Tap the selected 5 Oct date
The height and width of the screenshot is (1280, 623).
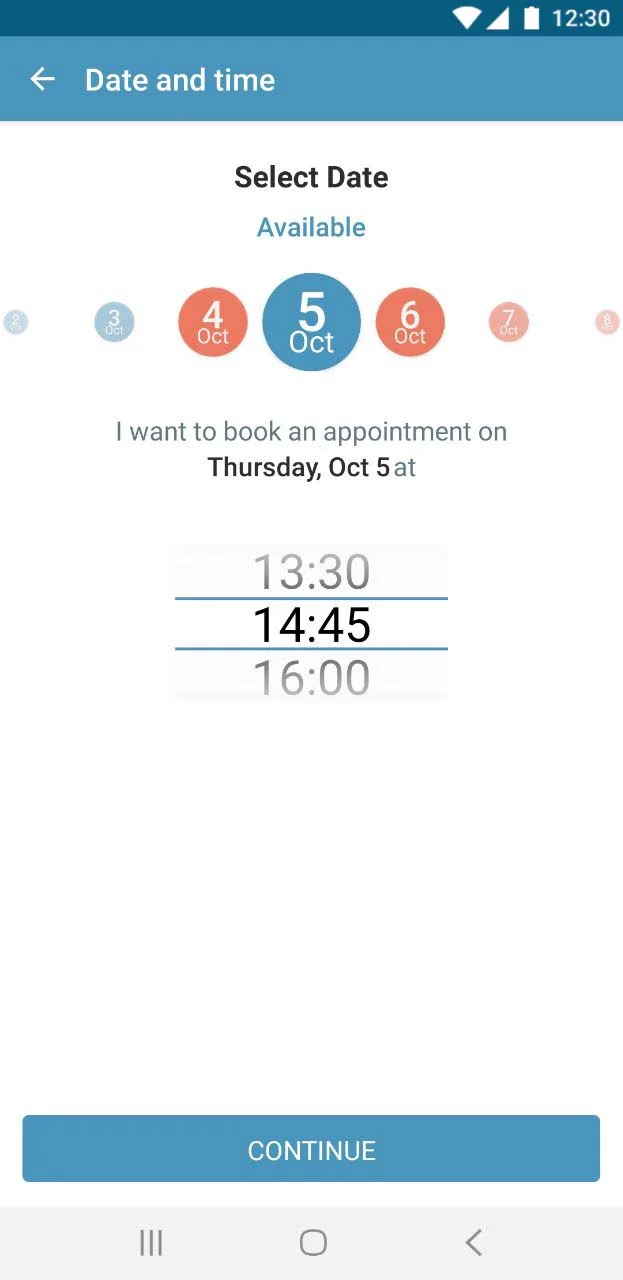[x=311, y=322]
